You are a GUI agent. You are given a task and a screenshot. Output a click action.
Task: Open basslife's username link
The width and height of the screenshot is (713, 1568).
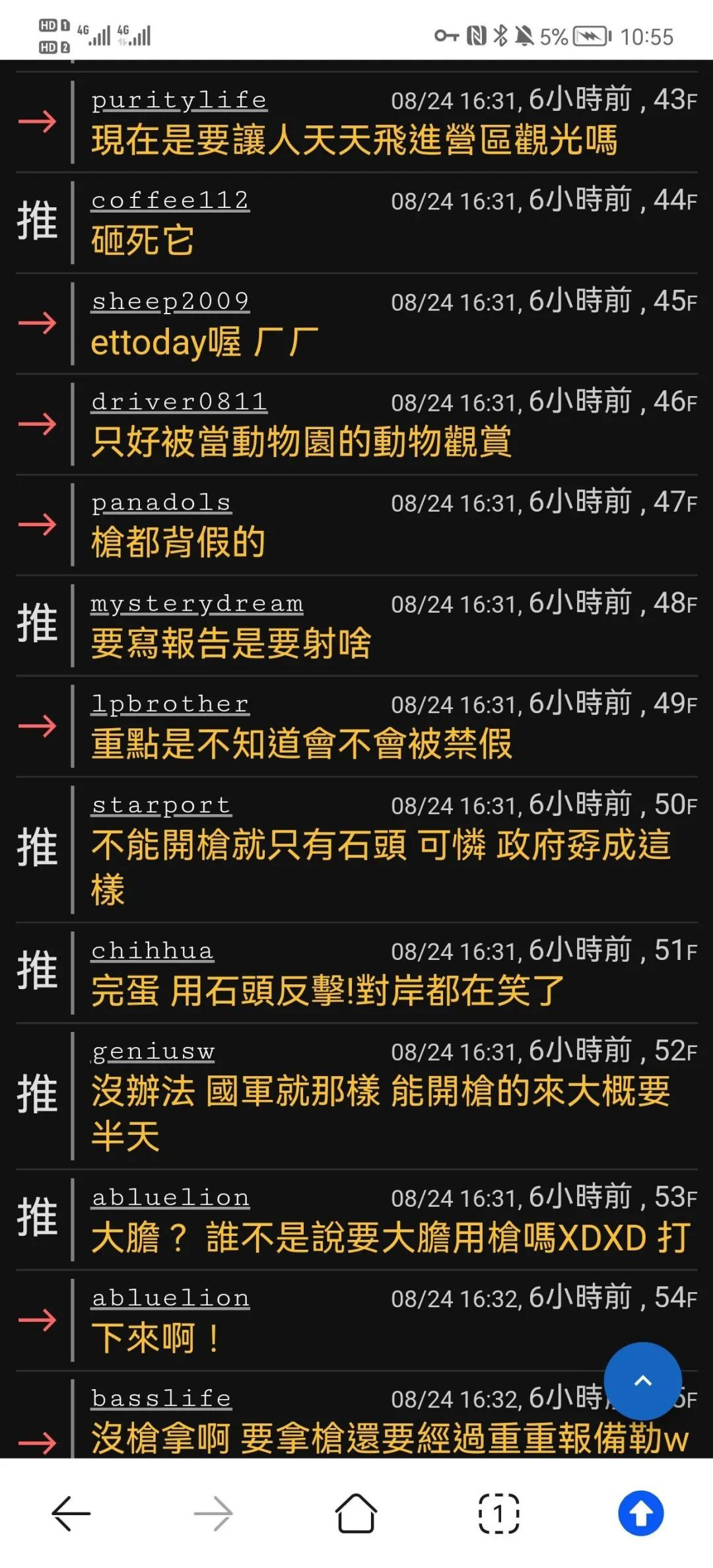point(162,1398)
